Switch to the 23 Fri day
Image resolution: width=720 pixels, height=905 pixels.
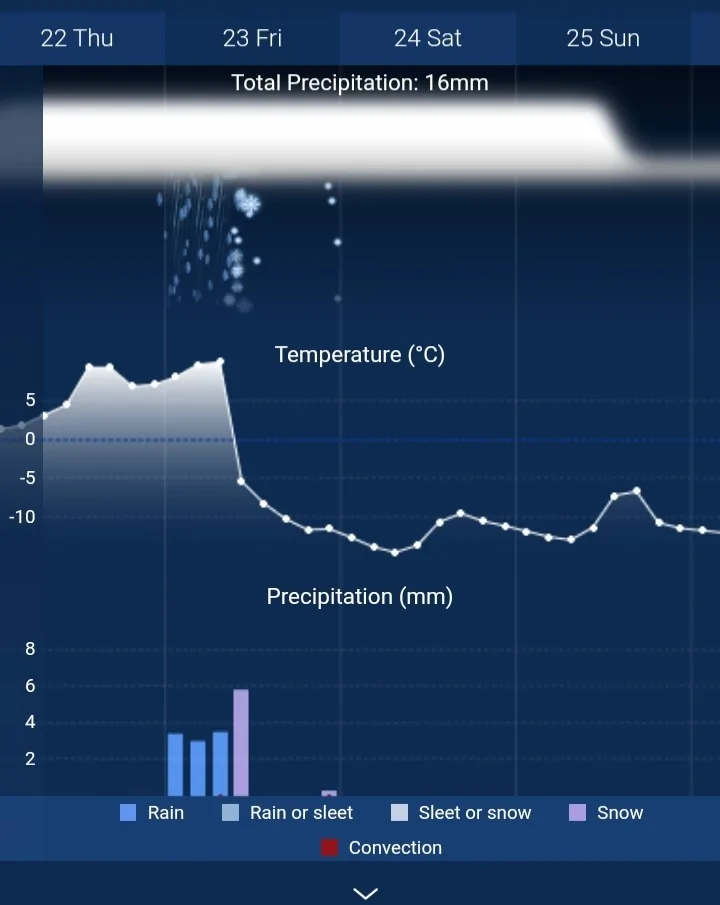pos(252,38)
